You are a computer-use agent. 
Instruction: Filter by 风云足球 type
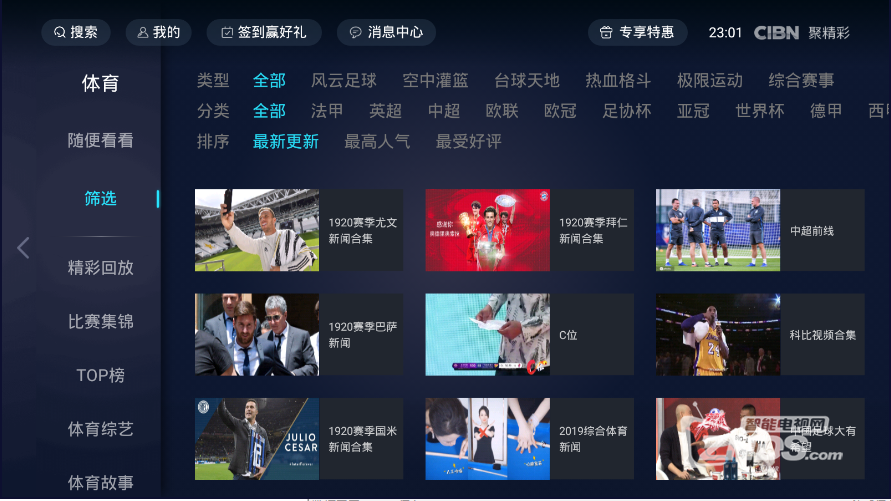tap(343, 81)
